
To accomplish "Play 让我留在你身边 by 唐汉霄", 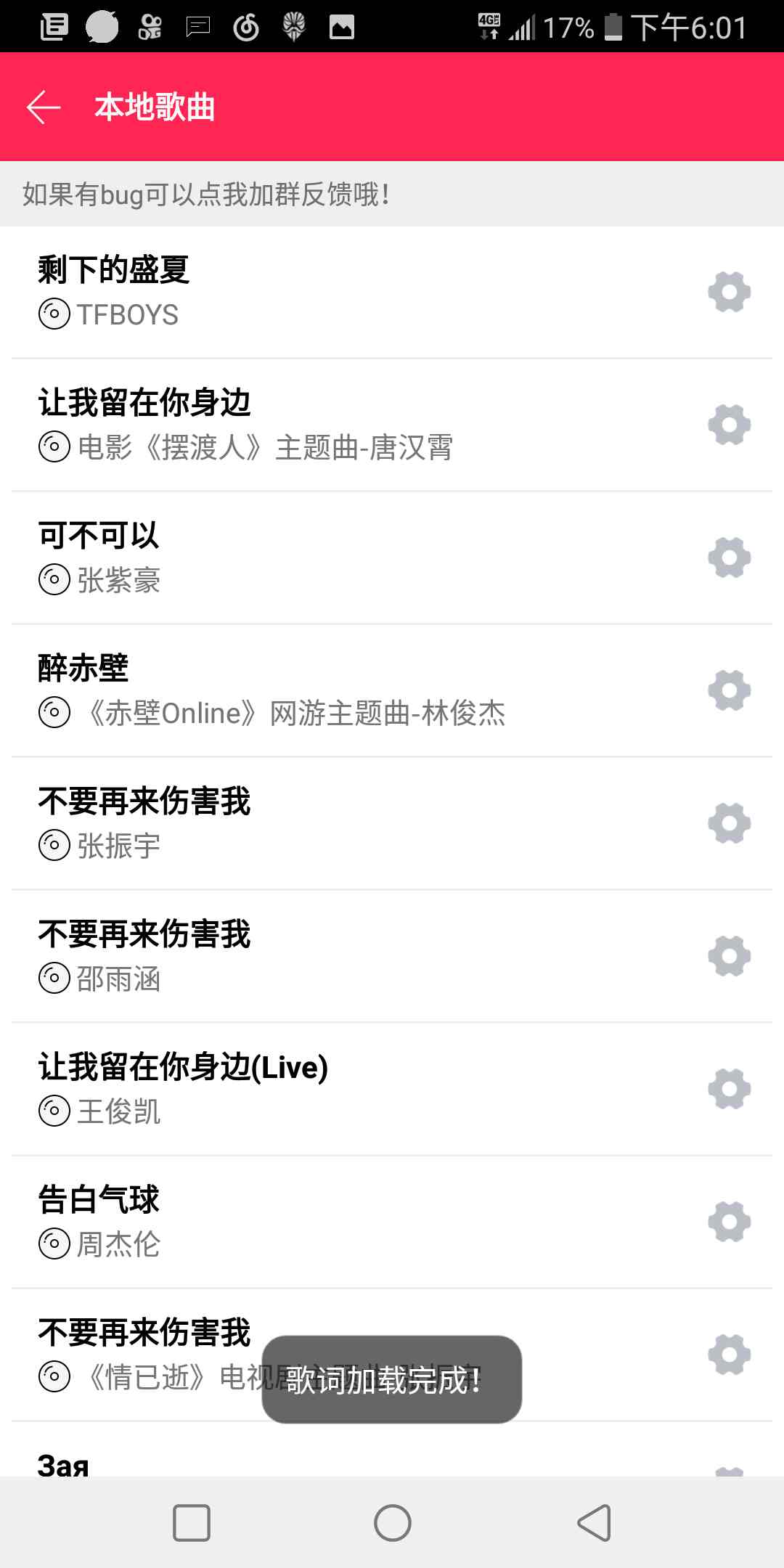I will click(x=290, y=425).
